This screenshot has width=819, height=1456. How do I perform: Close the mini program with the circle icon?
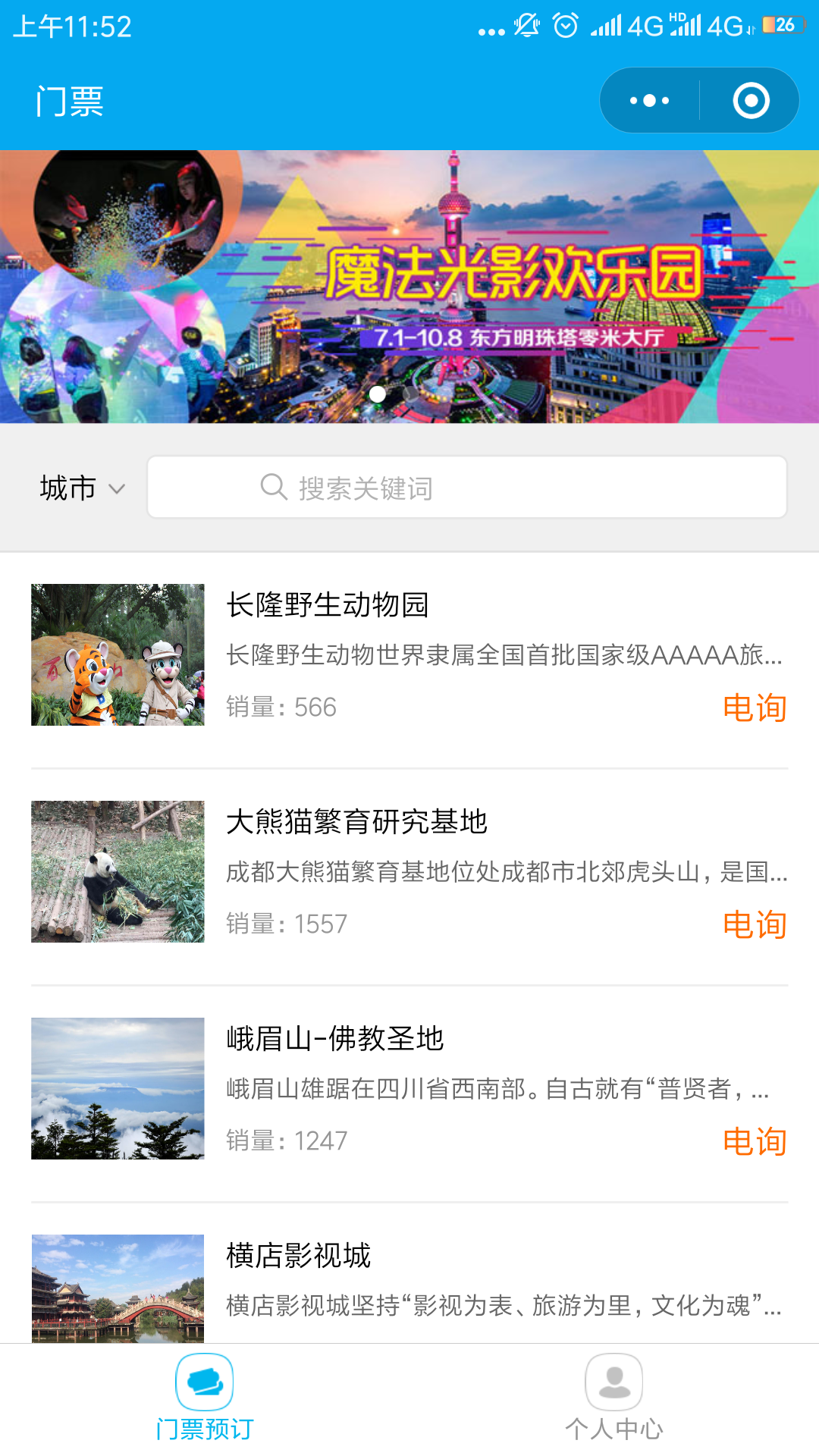tap(751, 100)
